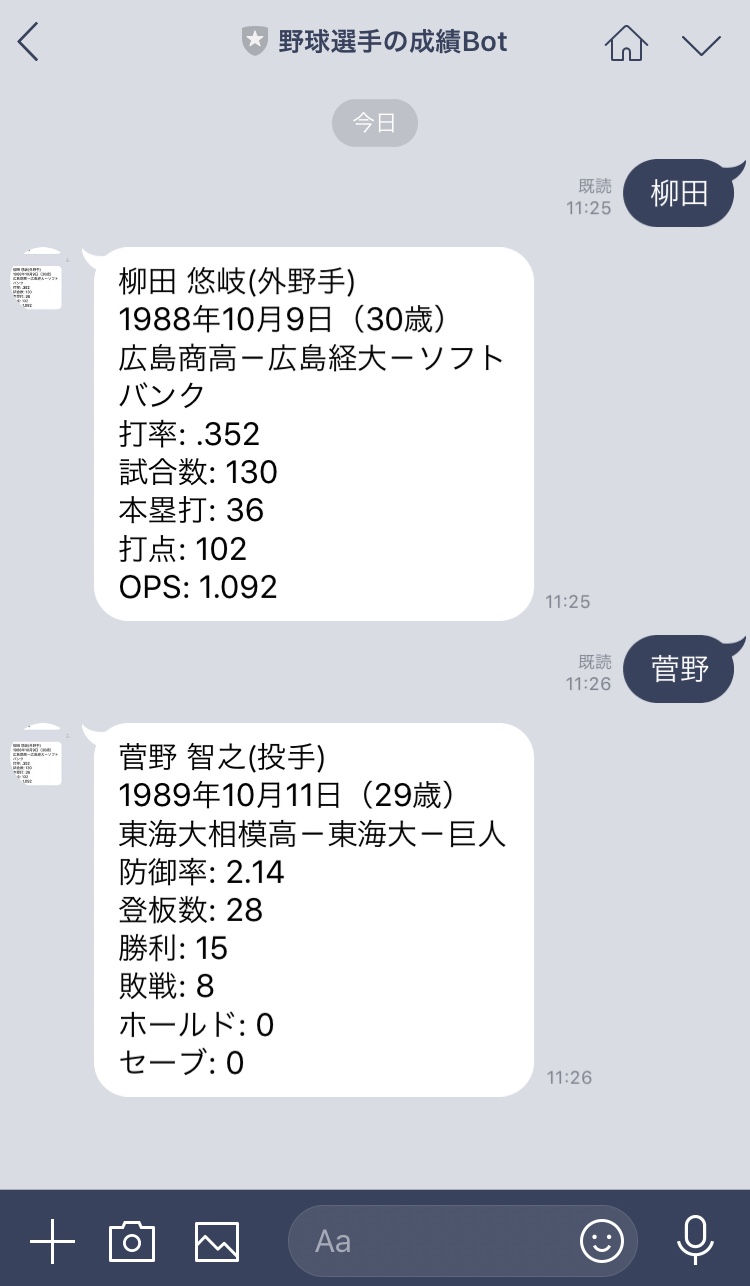Start a voice message with microphone
The width and height of the screenshot is (750, 1286).
pos(695,1241)
